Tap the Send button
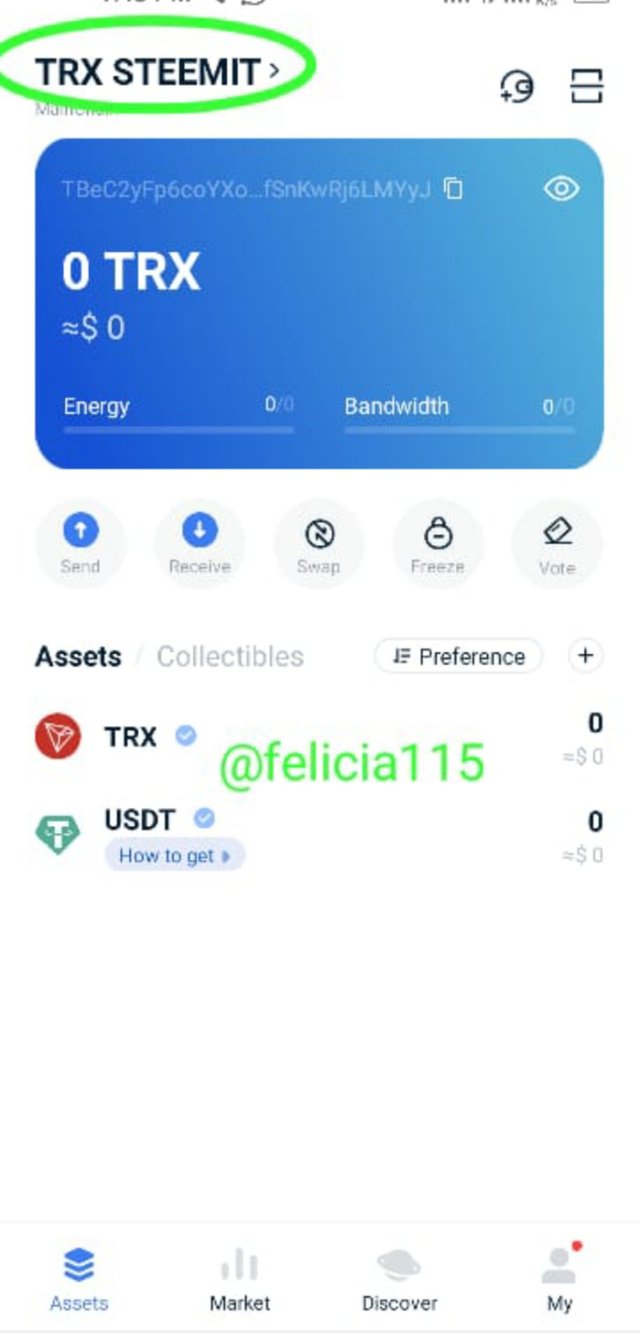 [x=80, y=543]
